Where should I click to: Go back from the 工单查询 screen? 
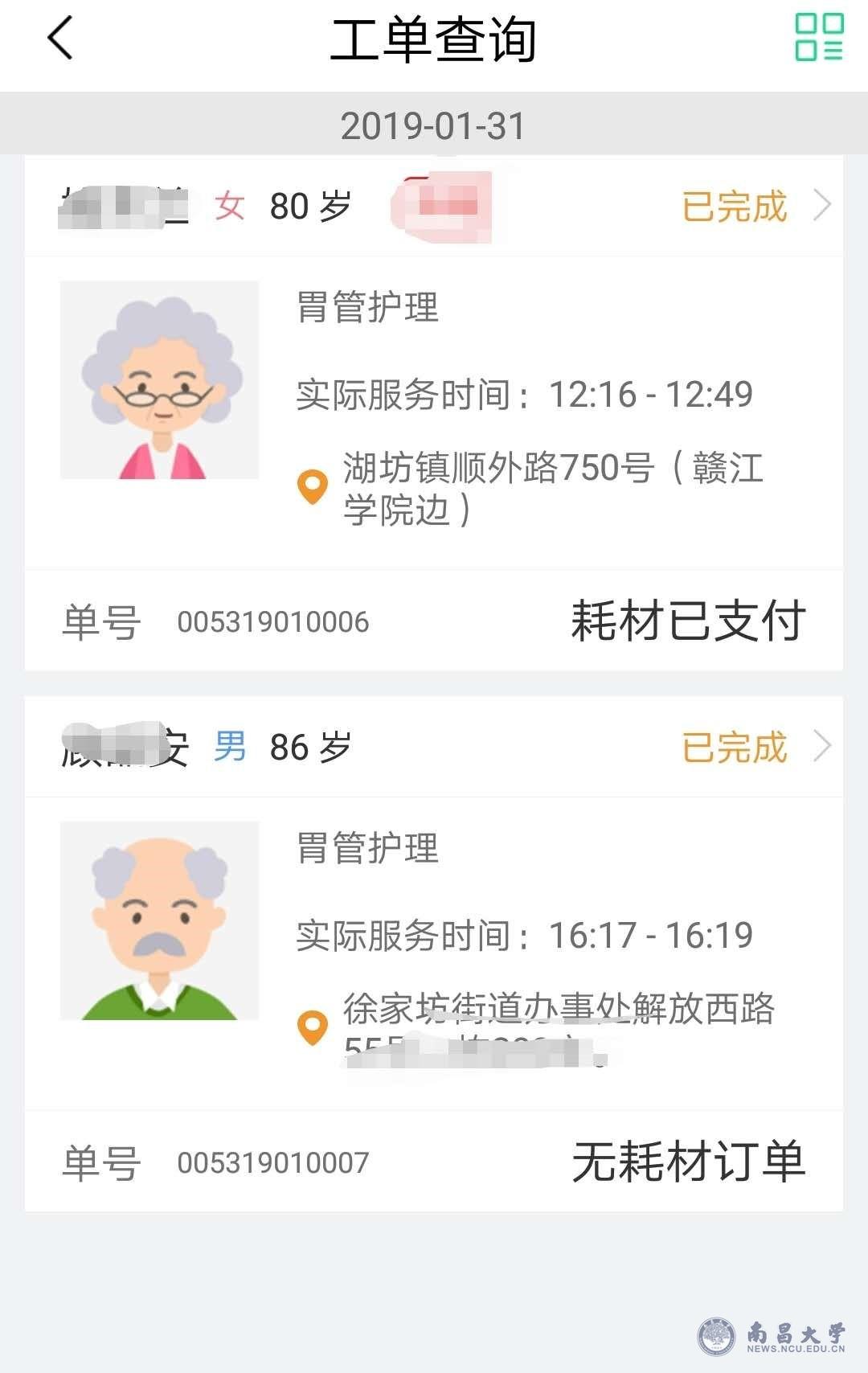tap(60, 38)
